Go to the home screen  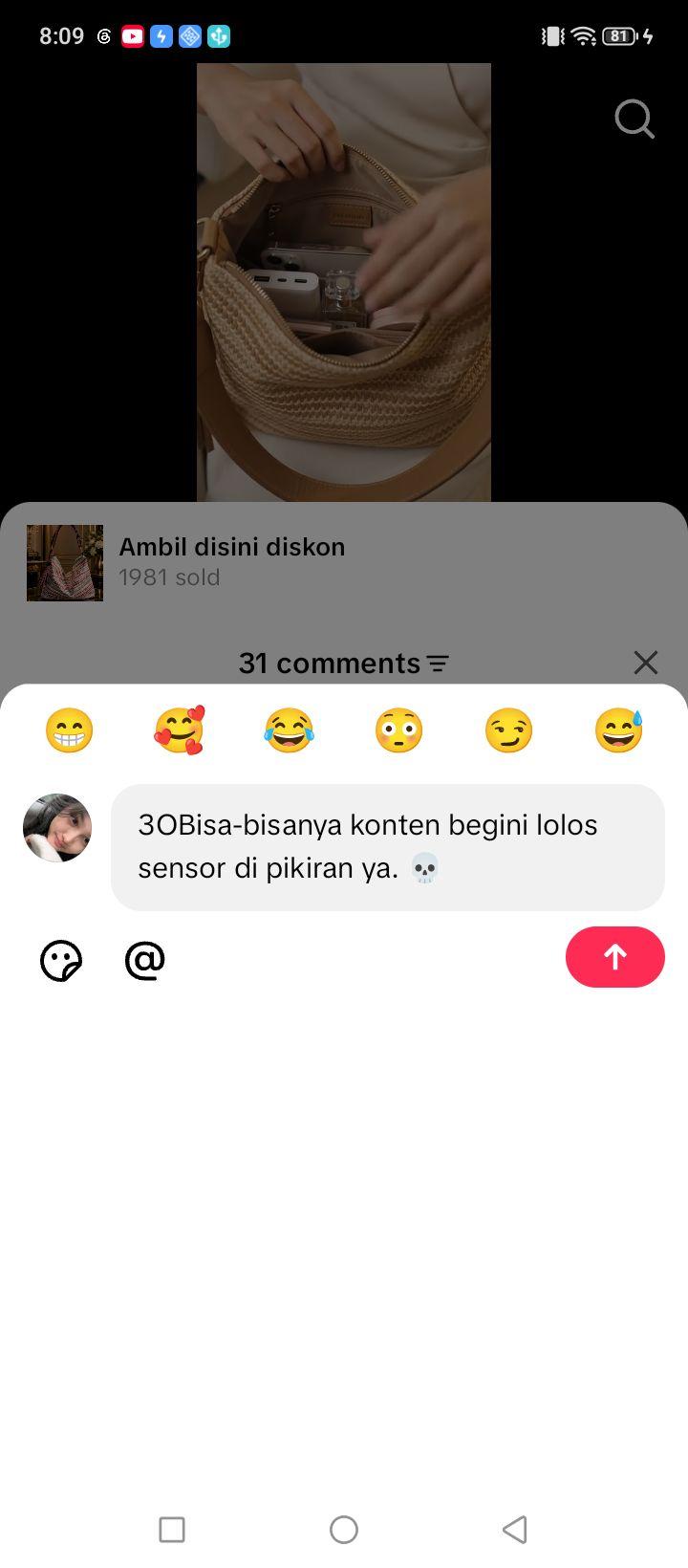344,1530
